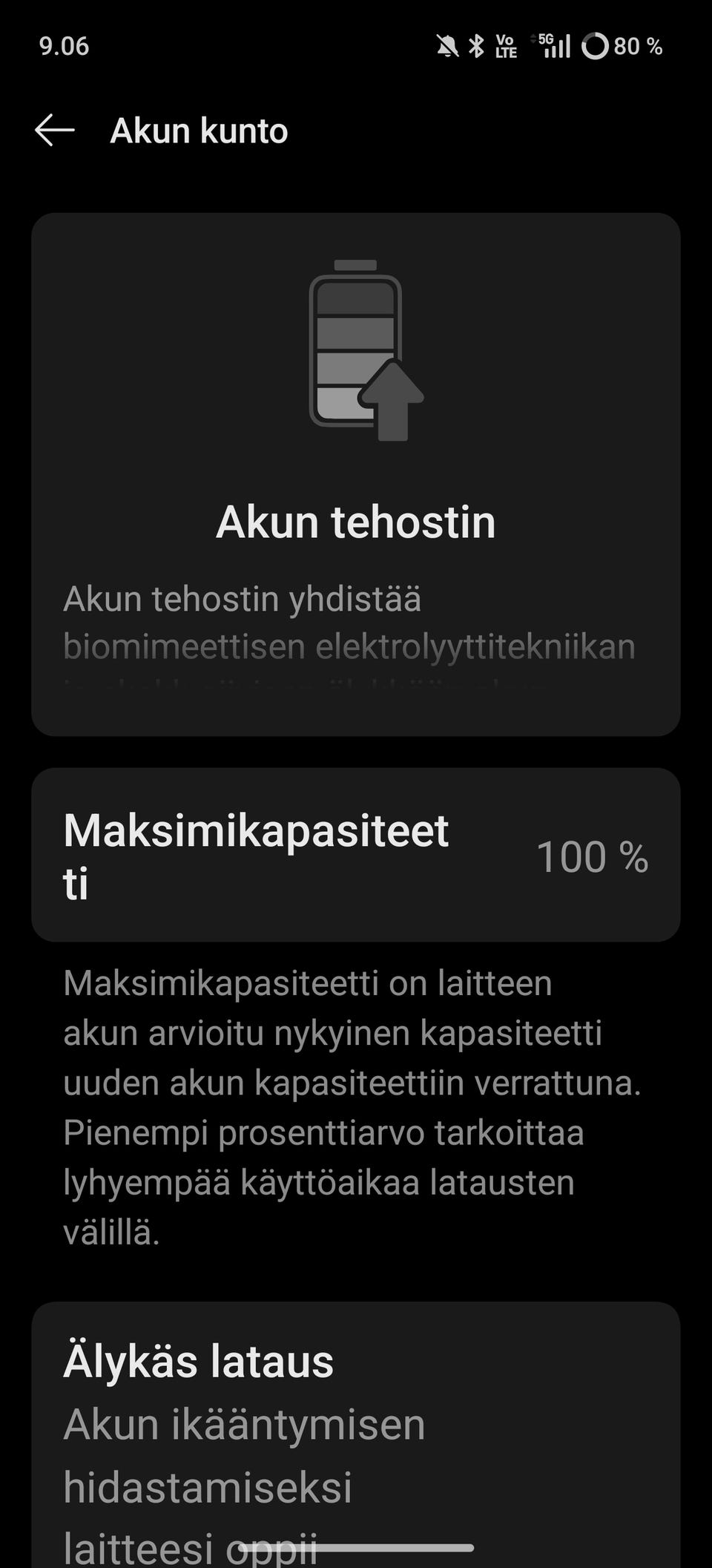Open Älykäs lataus setting

tap(356, 1434)
